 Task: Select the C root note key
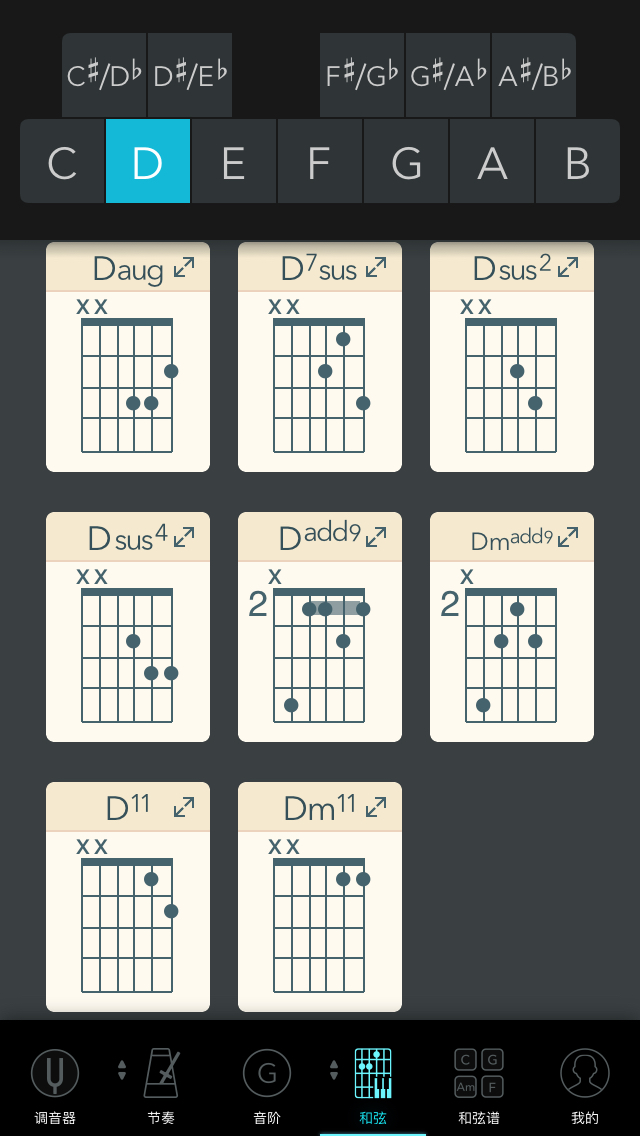[x=62, y=162]
